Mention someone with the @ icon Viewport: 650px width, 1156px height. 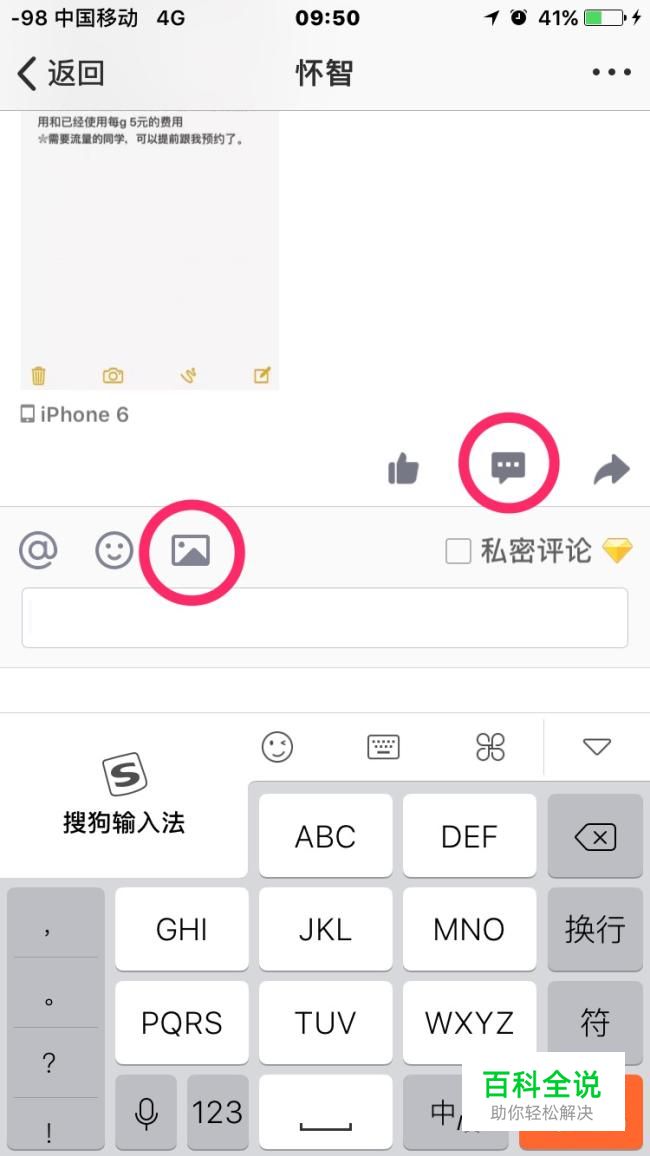38,550
